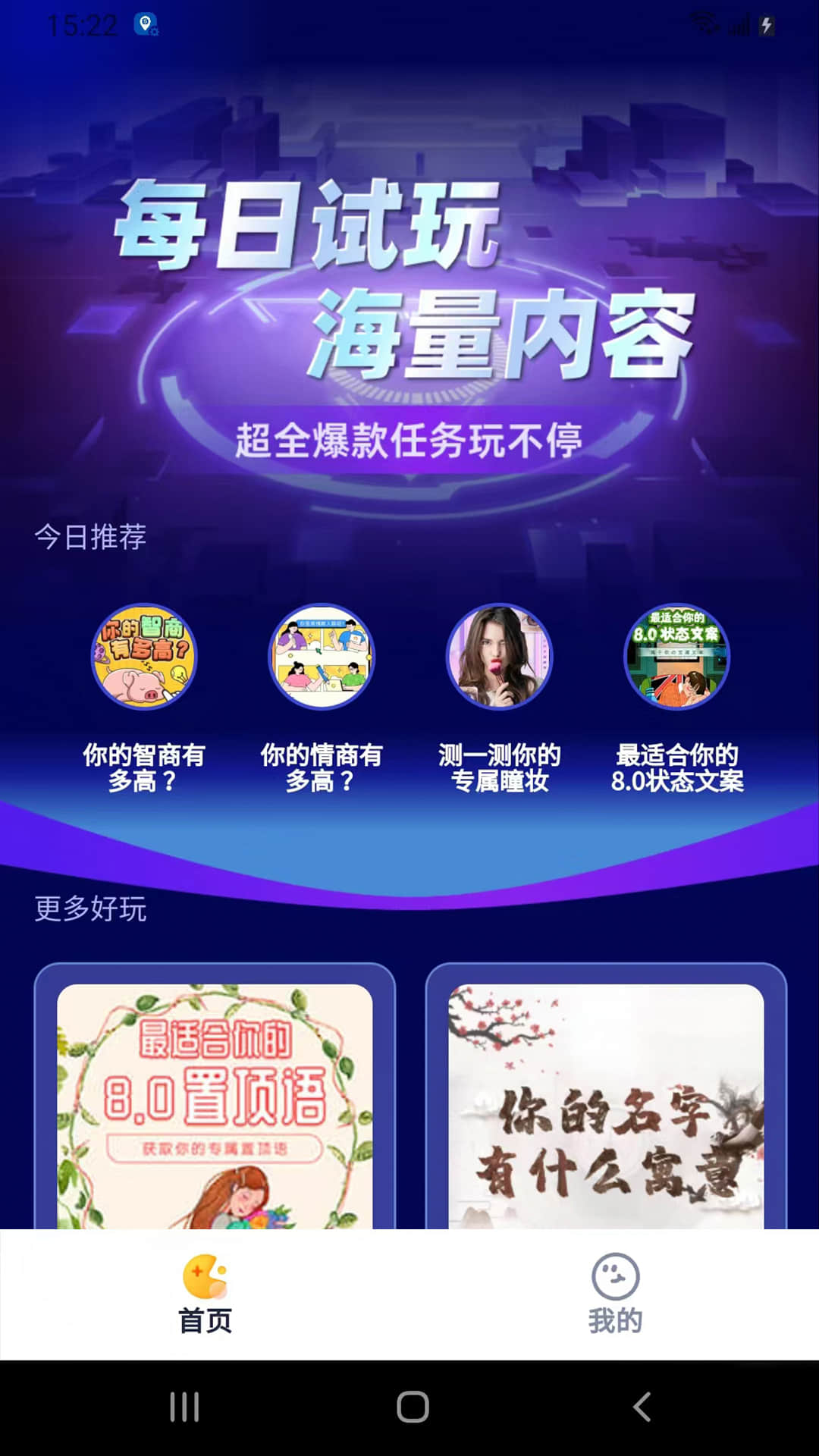
Task: Open the 你的智商有多高 quiz
Action: click(144, 657)
